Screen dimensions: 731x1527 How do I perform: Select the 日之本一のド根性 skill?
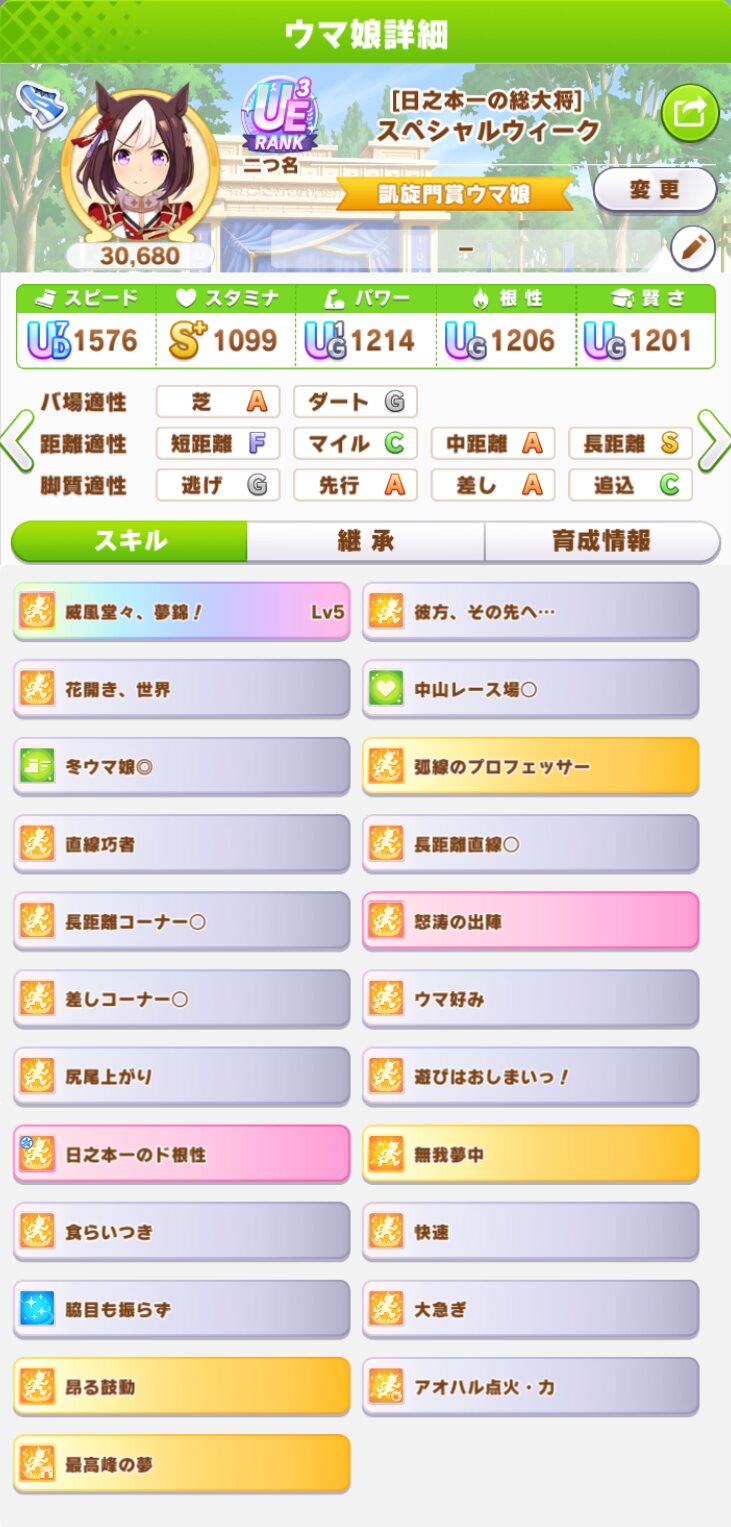pos(182,1154)
